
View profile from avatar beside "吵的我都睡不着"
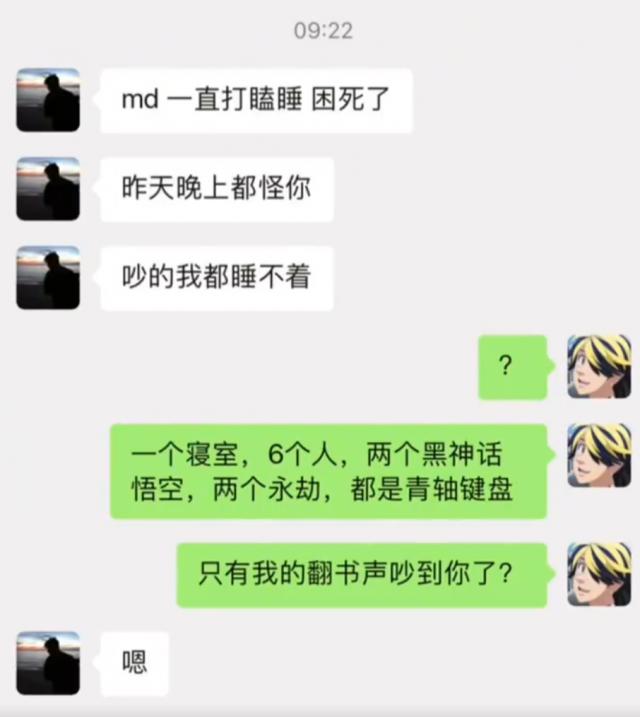tap(48, 277)
